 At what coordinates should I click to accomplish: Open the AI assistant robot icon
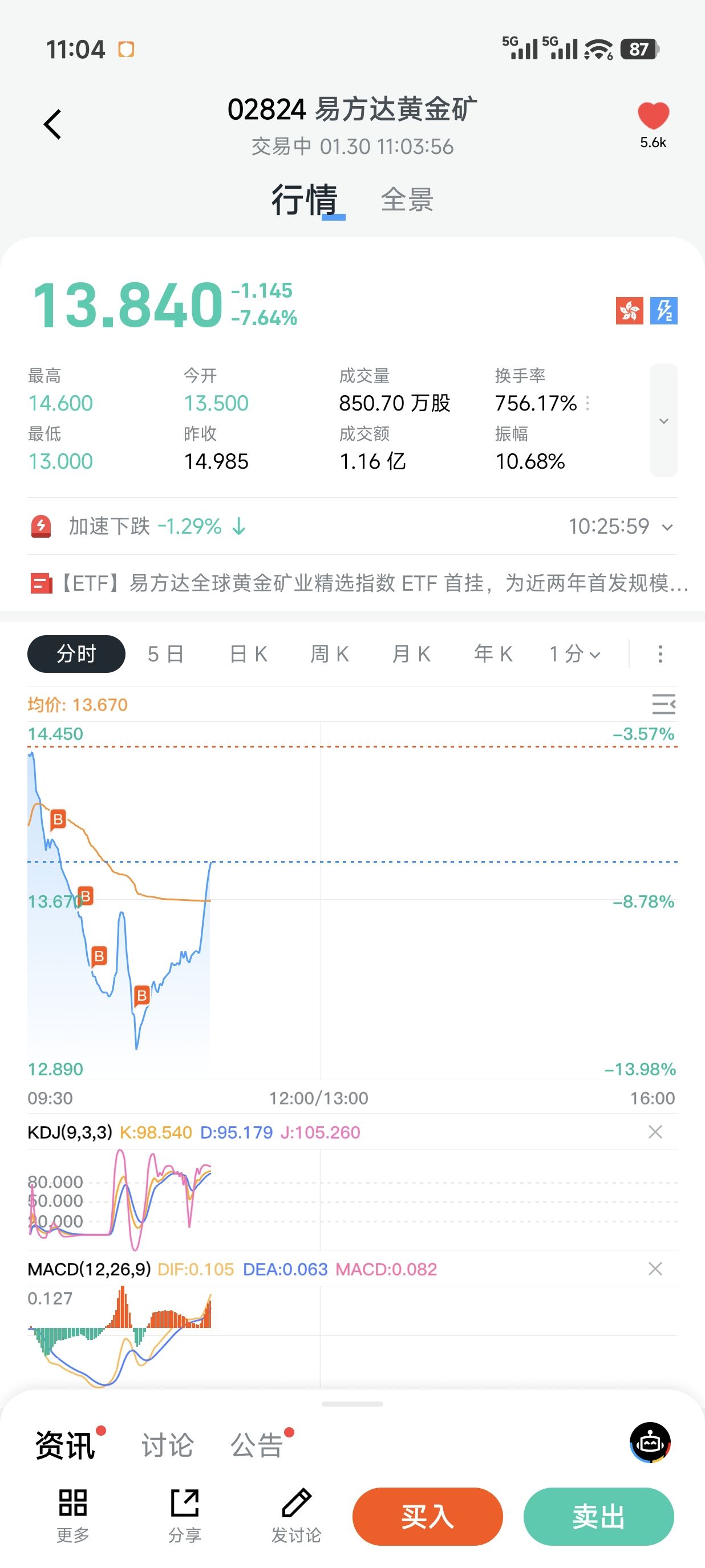click(x=650, y=1442)
